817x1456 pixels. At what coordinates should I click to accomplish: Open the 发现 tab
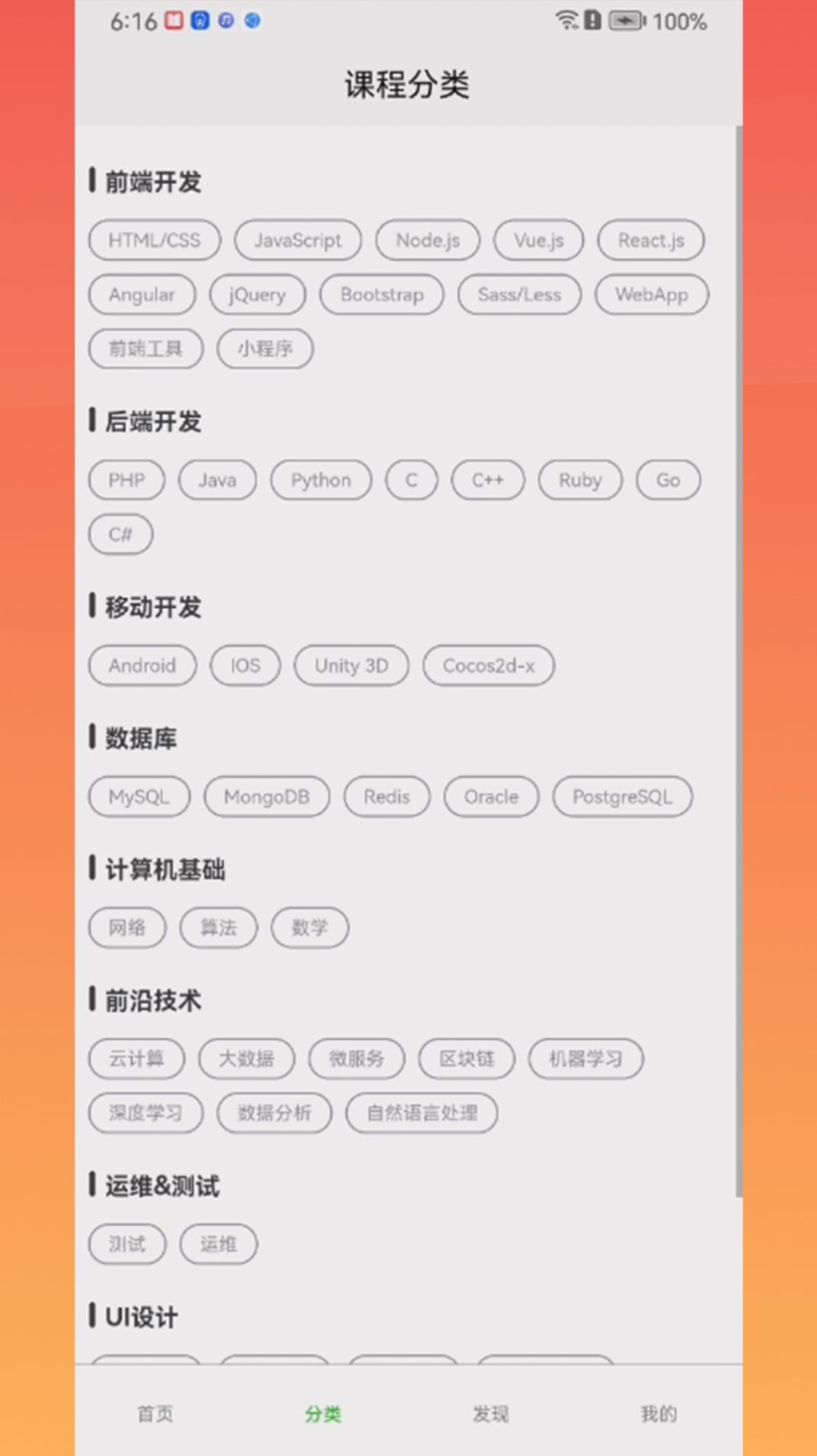click(490, 1413)
